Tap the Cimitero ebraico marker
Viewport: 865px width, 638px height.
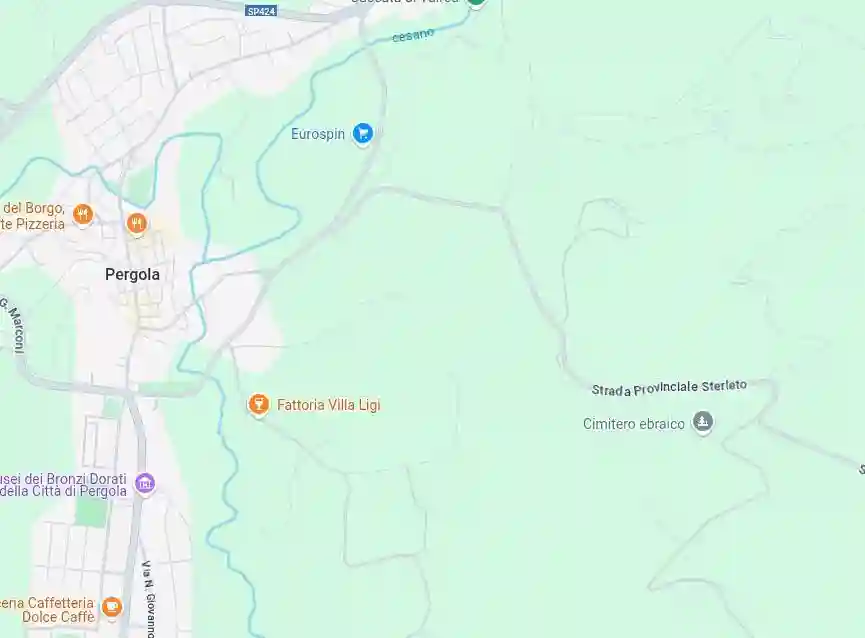click(x=703, y=422)
